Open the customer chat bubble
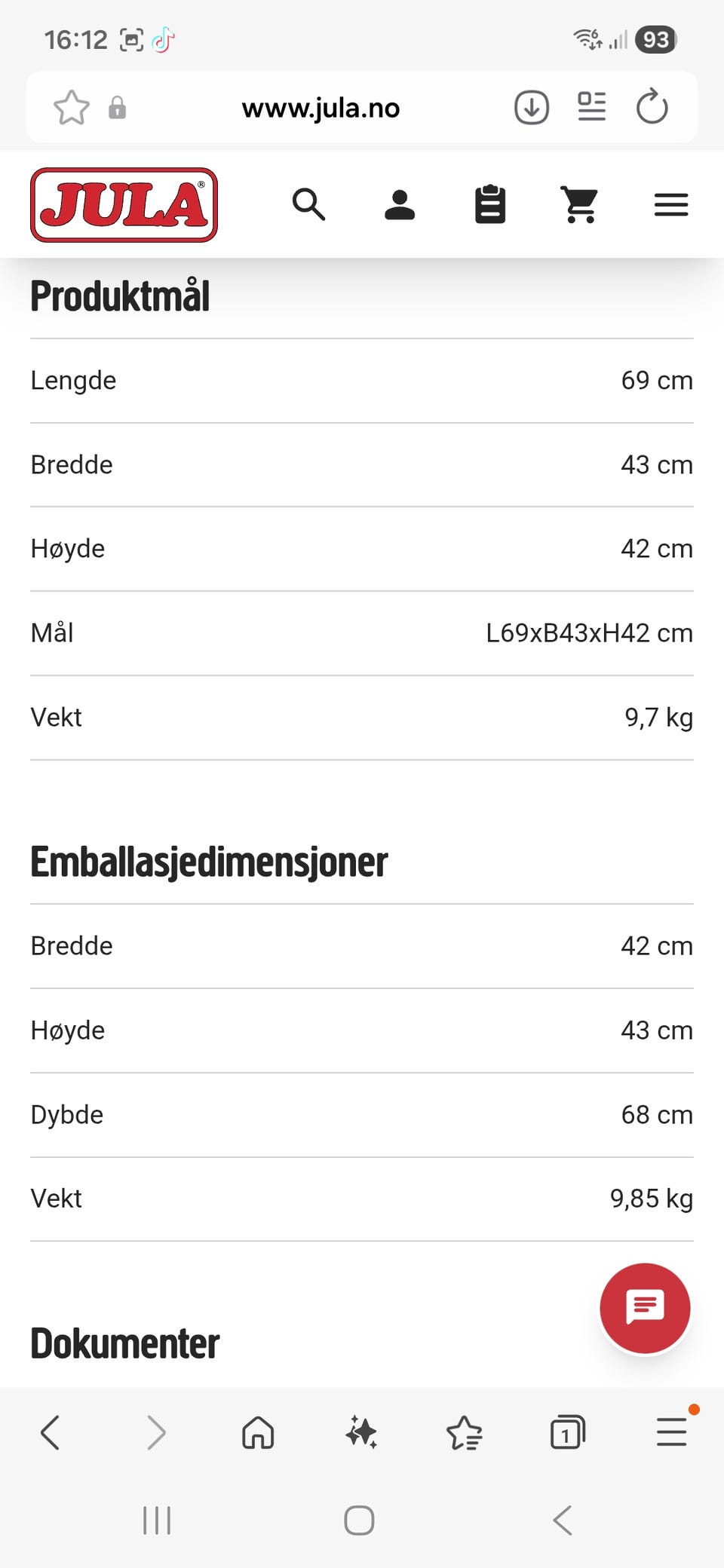Screen dimensions: 724x1568 coord(645,1308)
